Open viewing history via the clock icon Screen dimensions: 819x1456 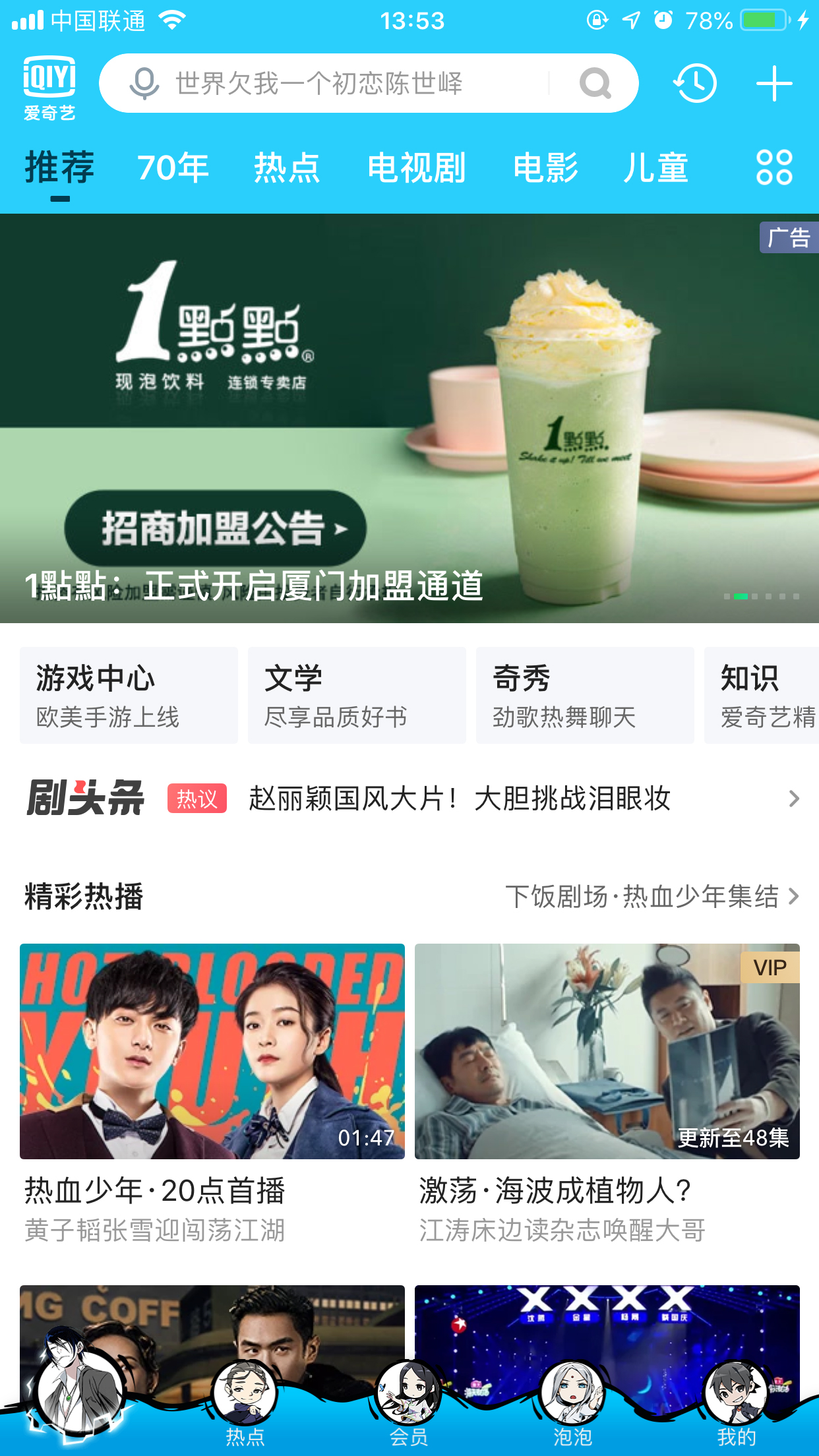point(696,83)
